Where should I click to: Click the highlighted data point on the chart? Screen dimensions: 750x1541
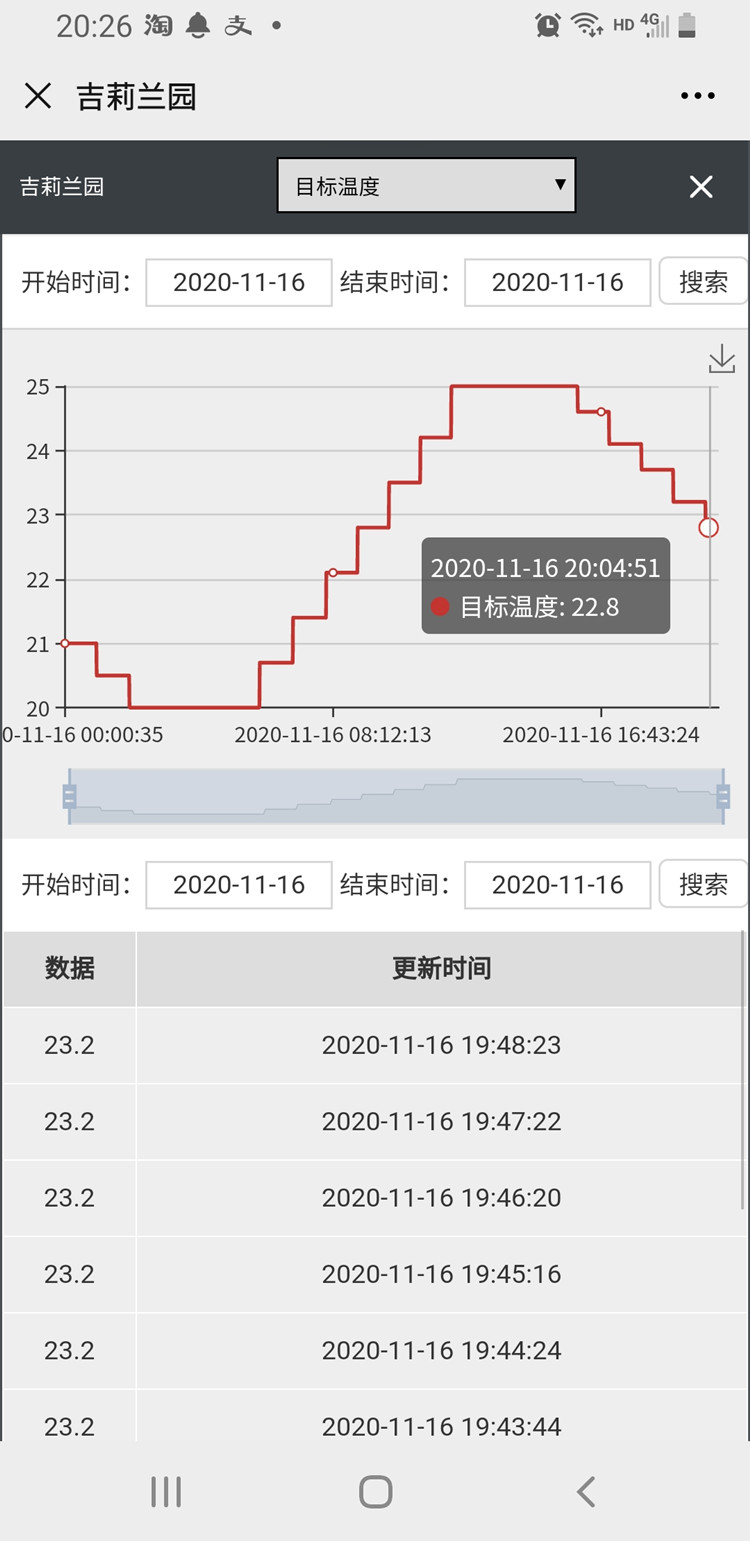(x=710, y=528)
